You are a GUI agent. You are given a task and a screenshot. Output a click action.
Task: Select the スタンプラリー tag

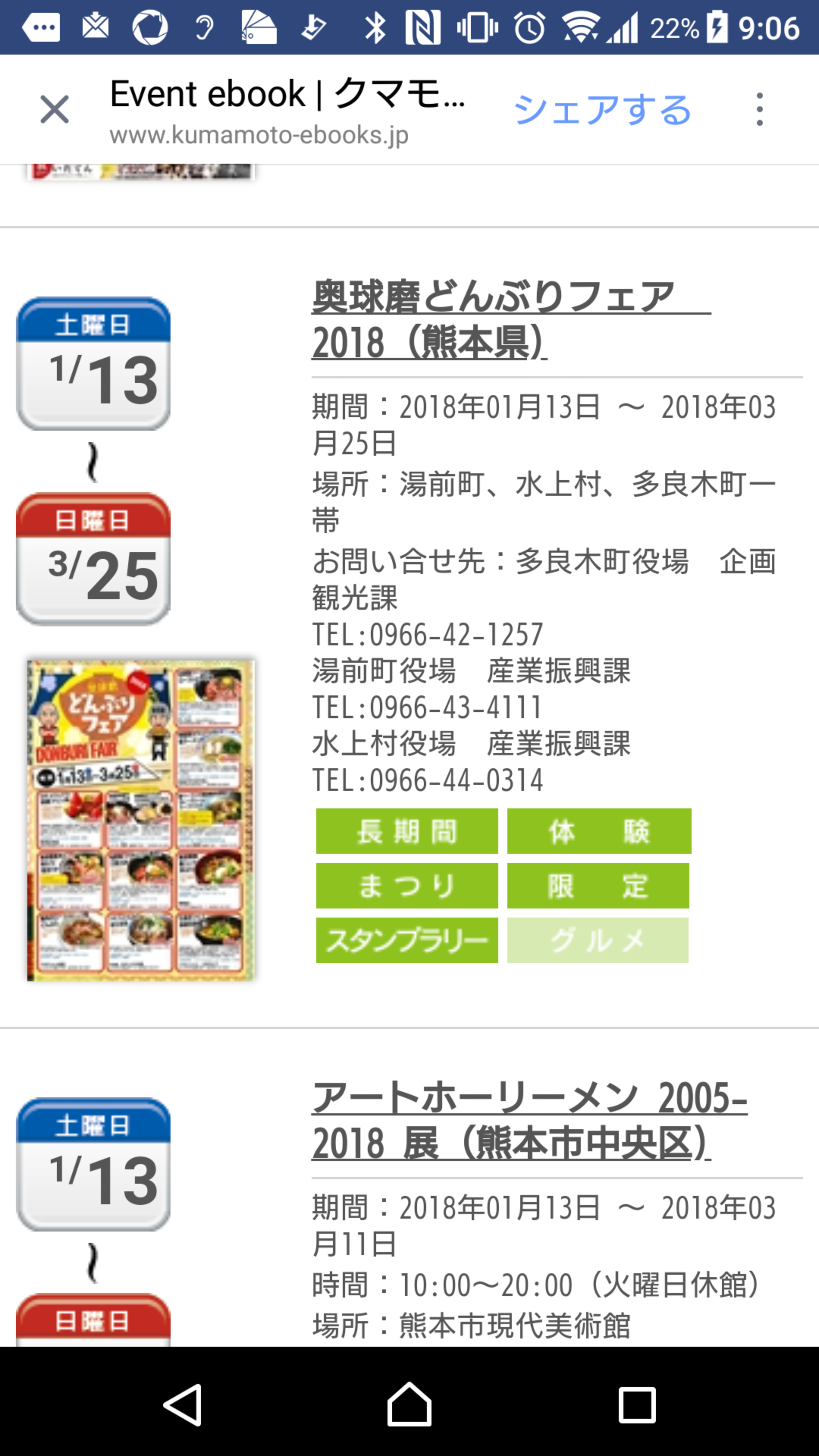(x=406, y=940)
